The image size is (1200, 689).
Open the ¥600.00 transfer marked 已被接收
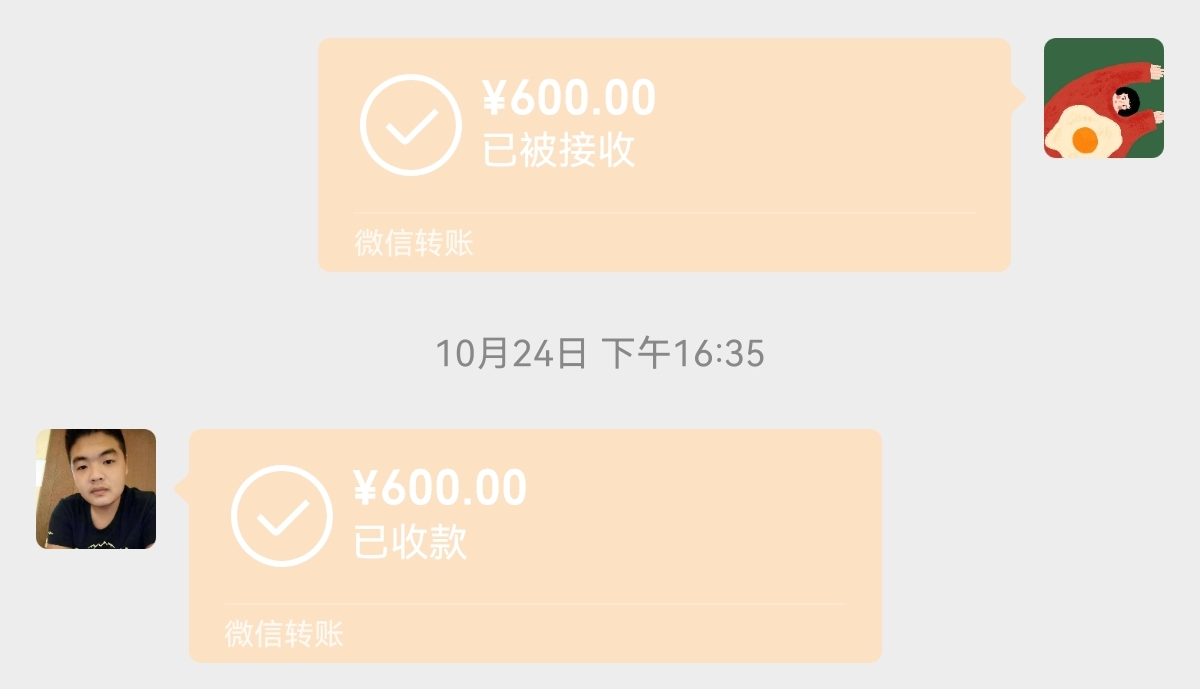pos(664,154)
